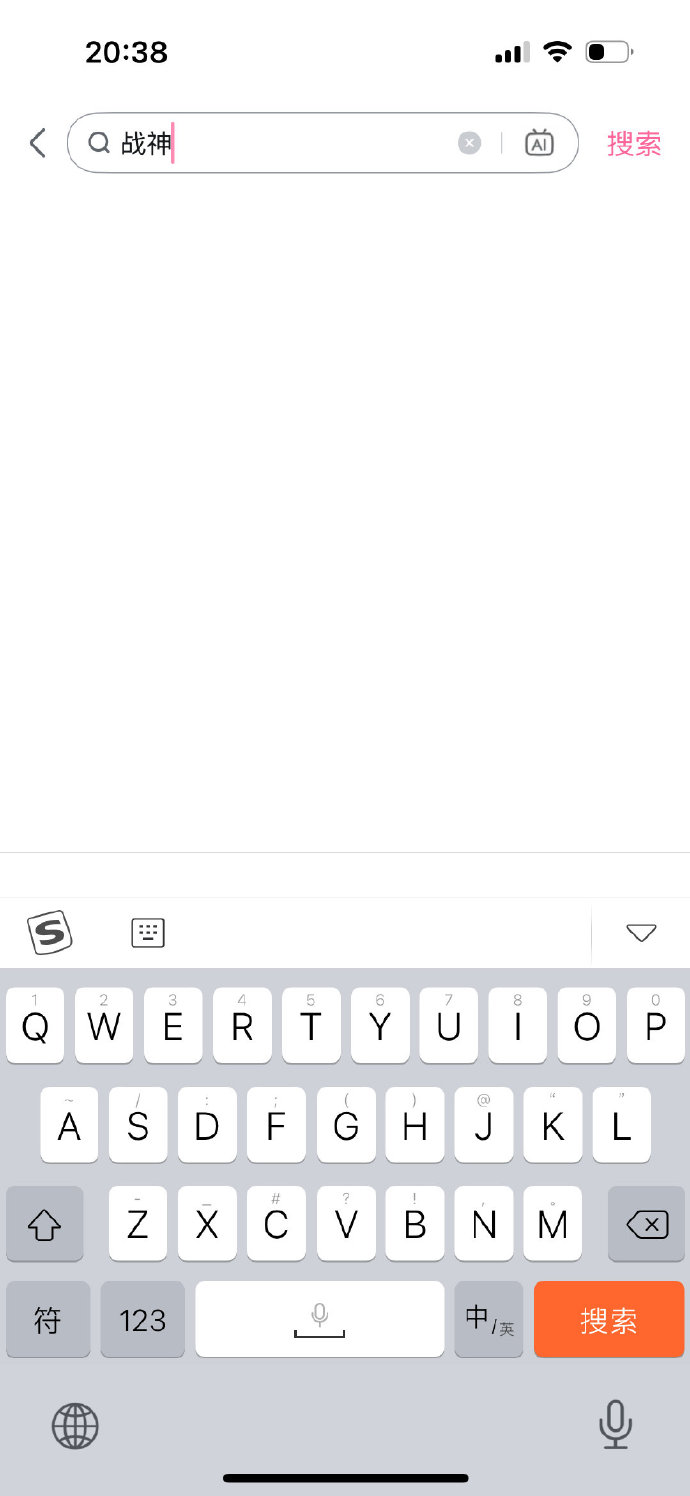Toggle 中/英 language input mode
Viewport: 690px width, 1496px height.
(x=489, y=1320)
